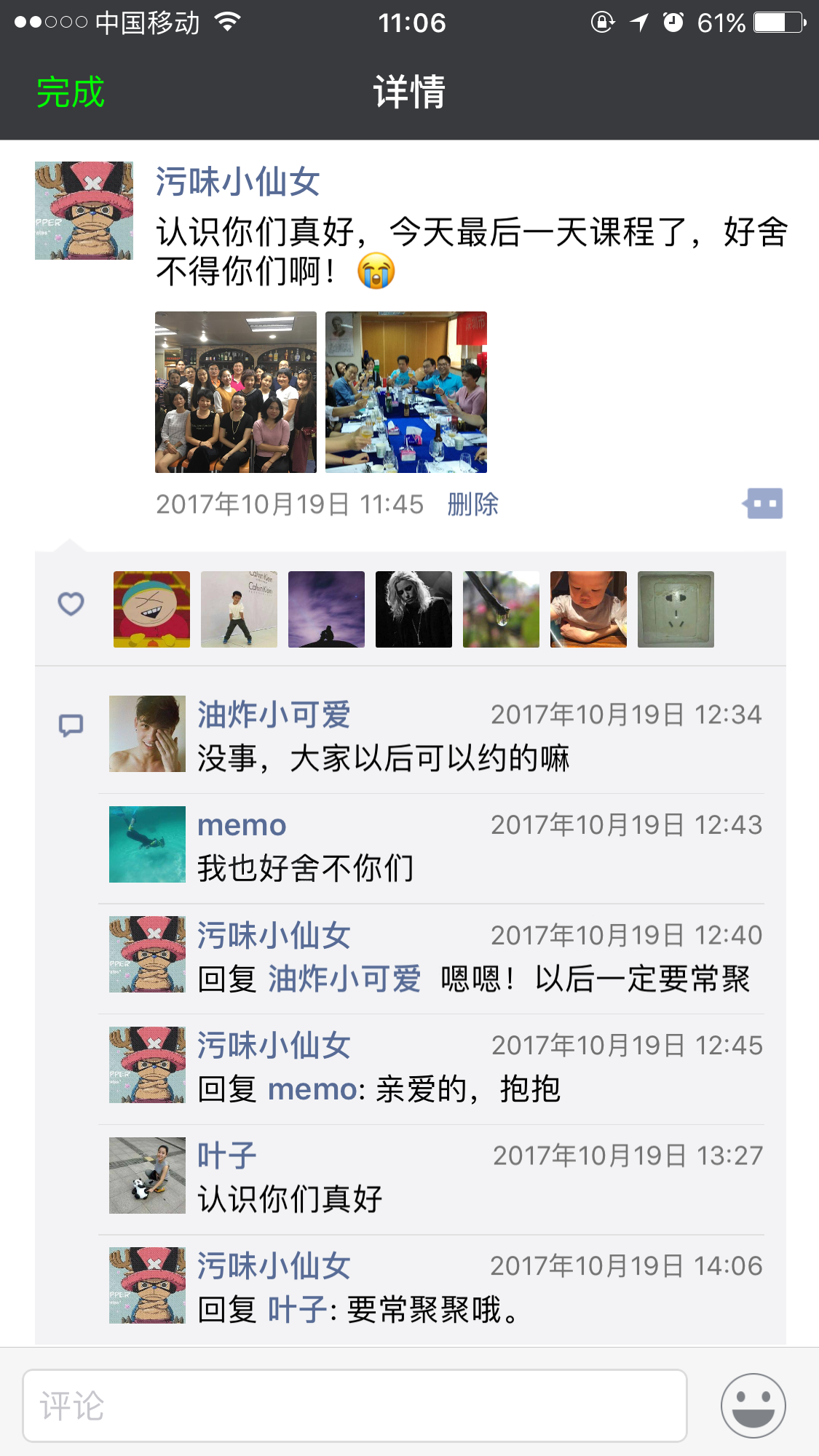Tap 删除 to delete this post
This screenshot has height=1456, width=819.
(472, 504)
